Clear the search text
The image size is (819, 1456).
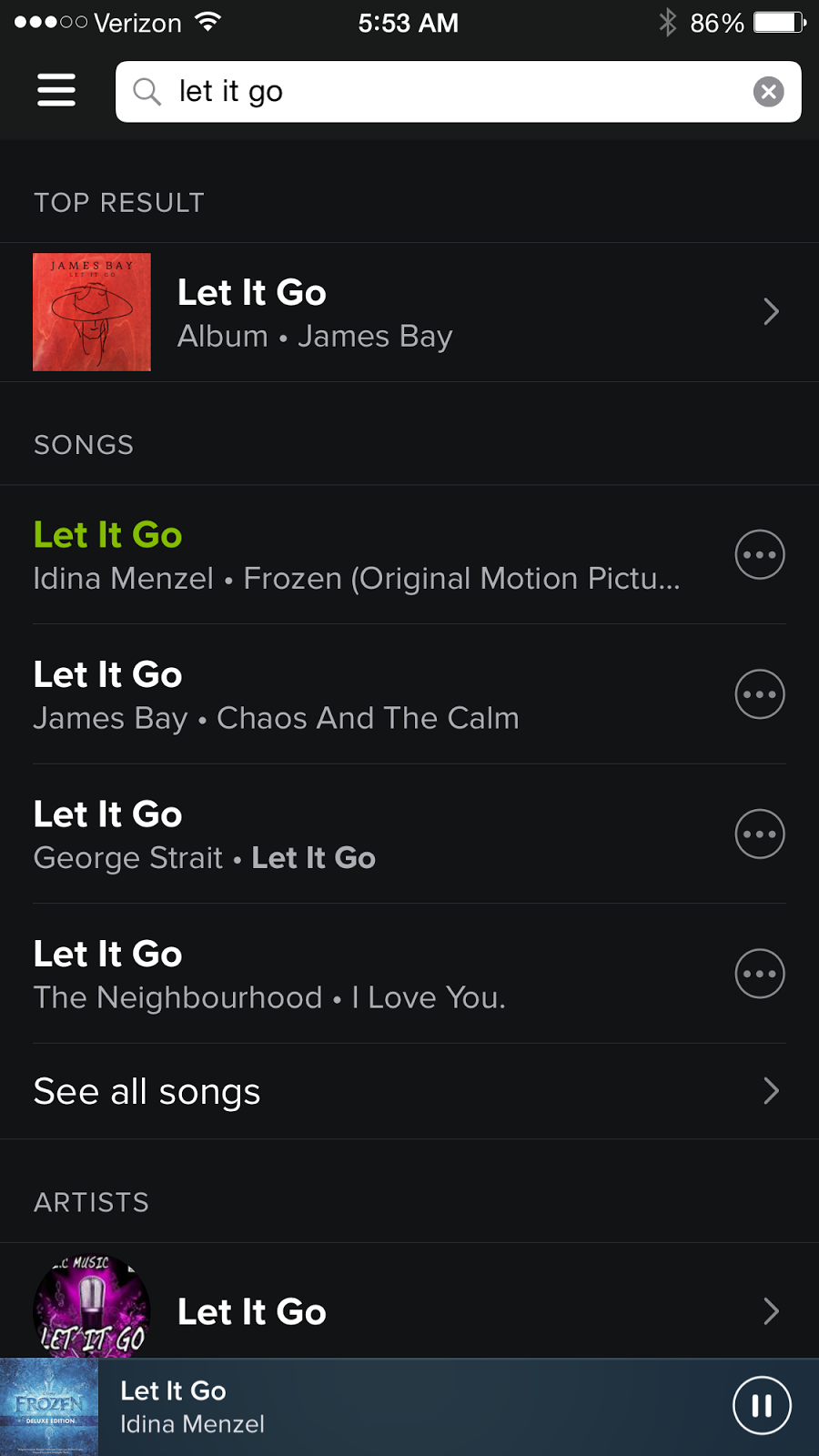click(768, 91)
